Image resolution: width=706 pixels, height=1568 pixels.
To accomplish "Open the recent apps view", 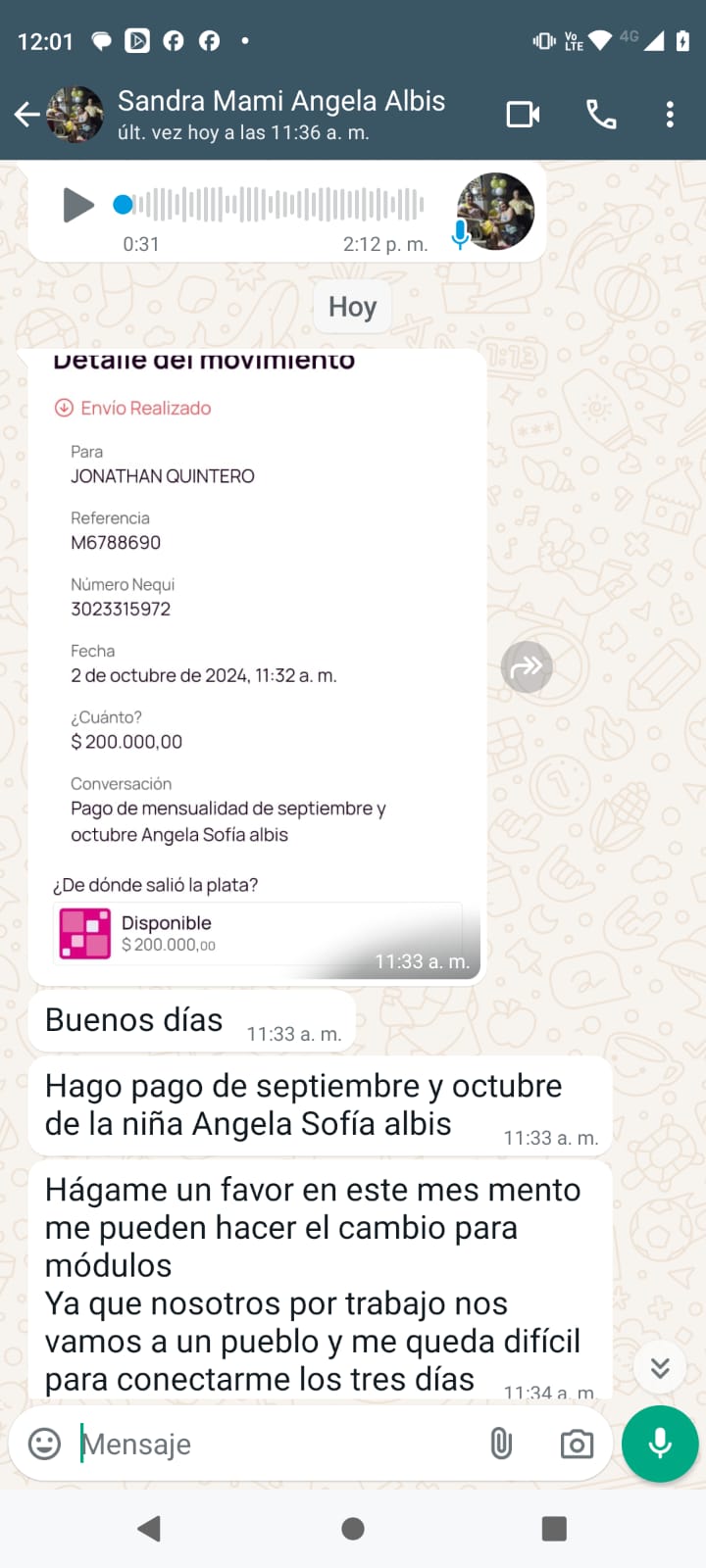I will point(554,1529).
